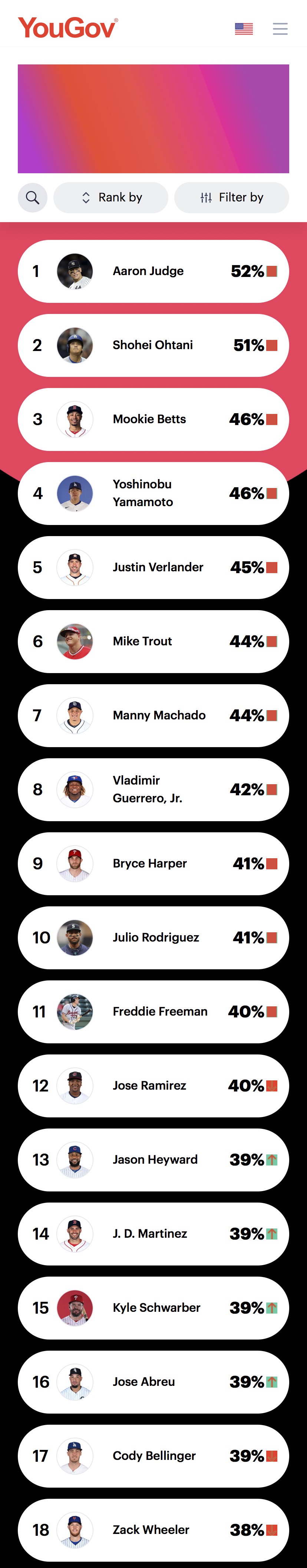The image size is (307, 1568).
Task: View Zack Wheeler's ranking entry
Action: click(153, 1530)
